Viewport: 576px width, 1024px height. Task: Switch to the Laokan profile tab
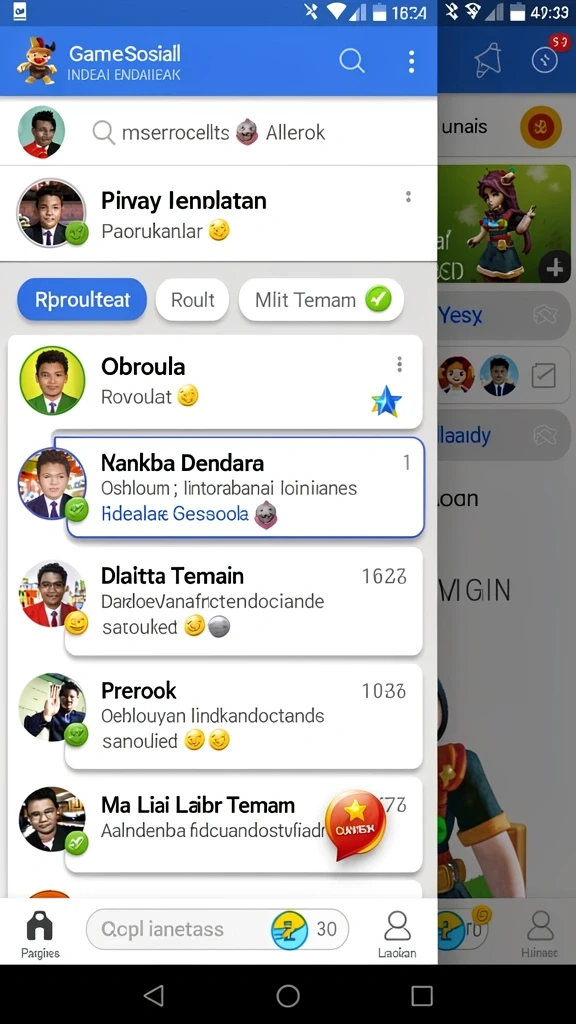(x=397, y=934)
